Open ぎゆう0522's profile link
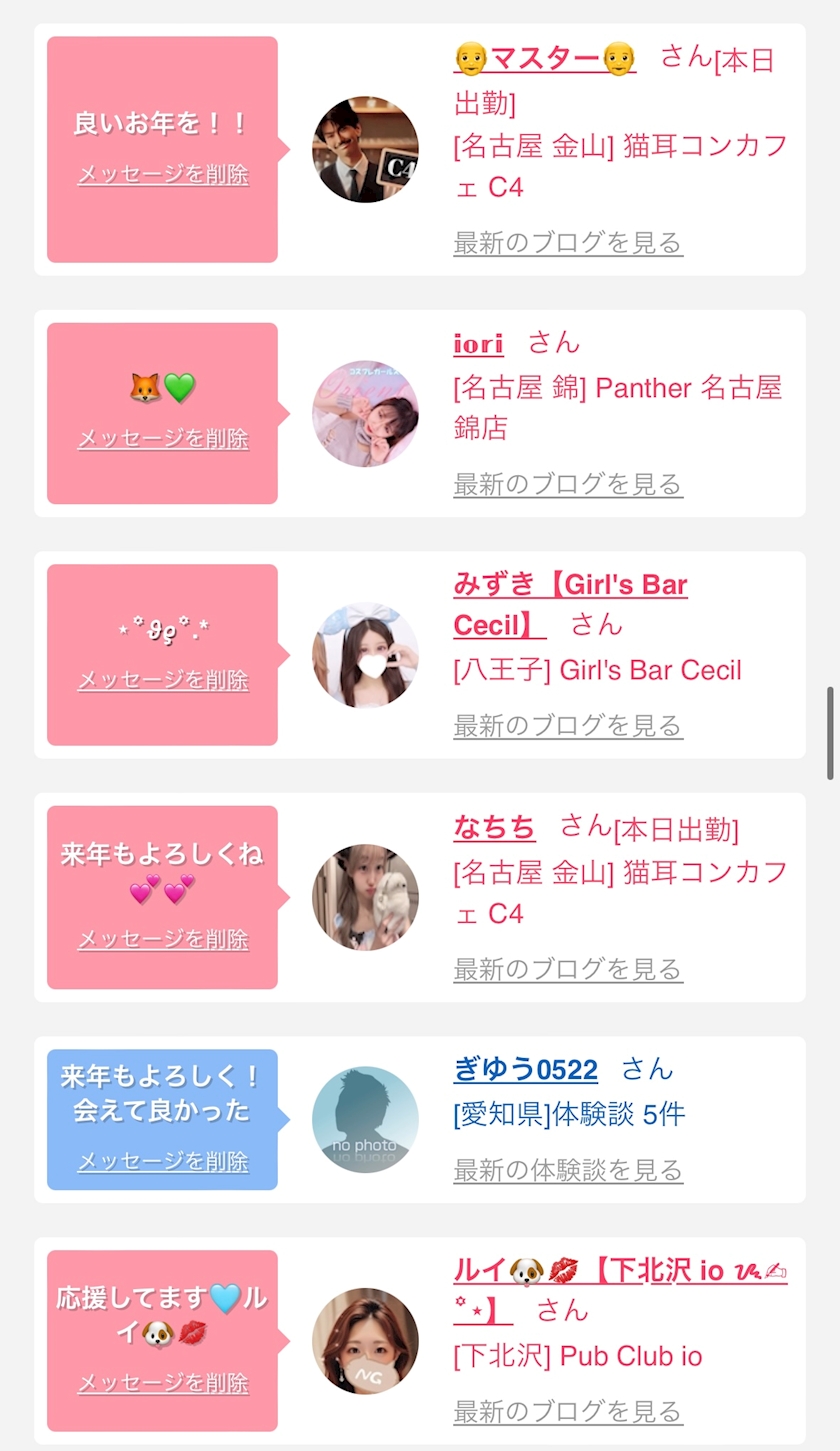This screenshot has width=840, height=1451. [x=525, y=1070]
